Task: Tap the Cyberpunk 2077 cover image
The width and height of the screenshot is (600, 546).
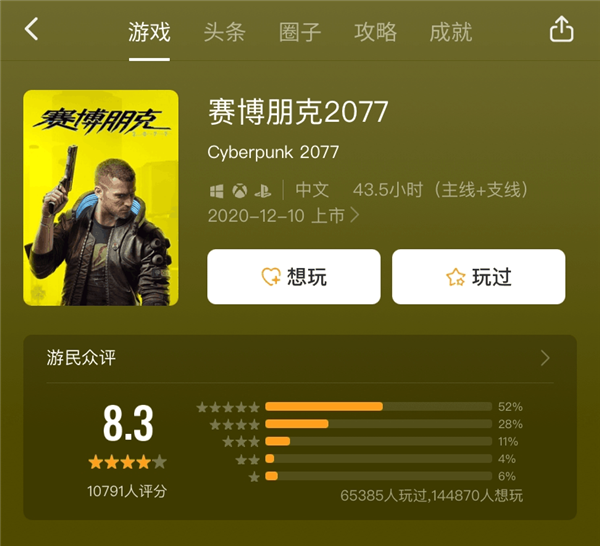Action: pos(100,198)
